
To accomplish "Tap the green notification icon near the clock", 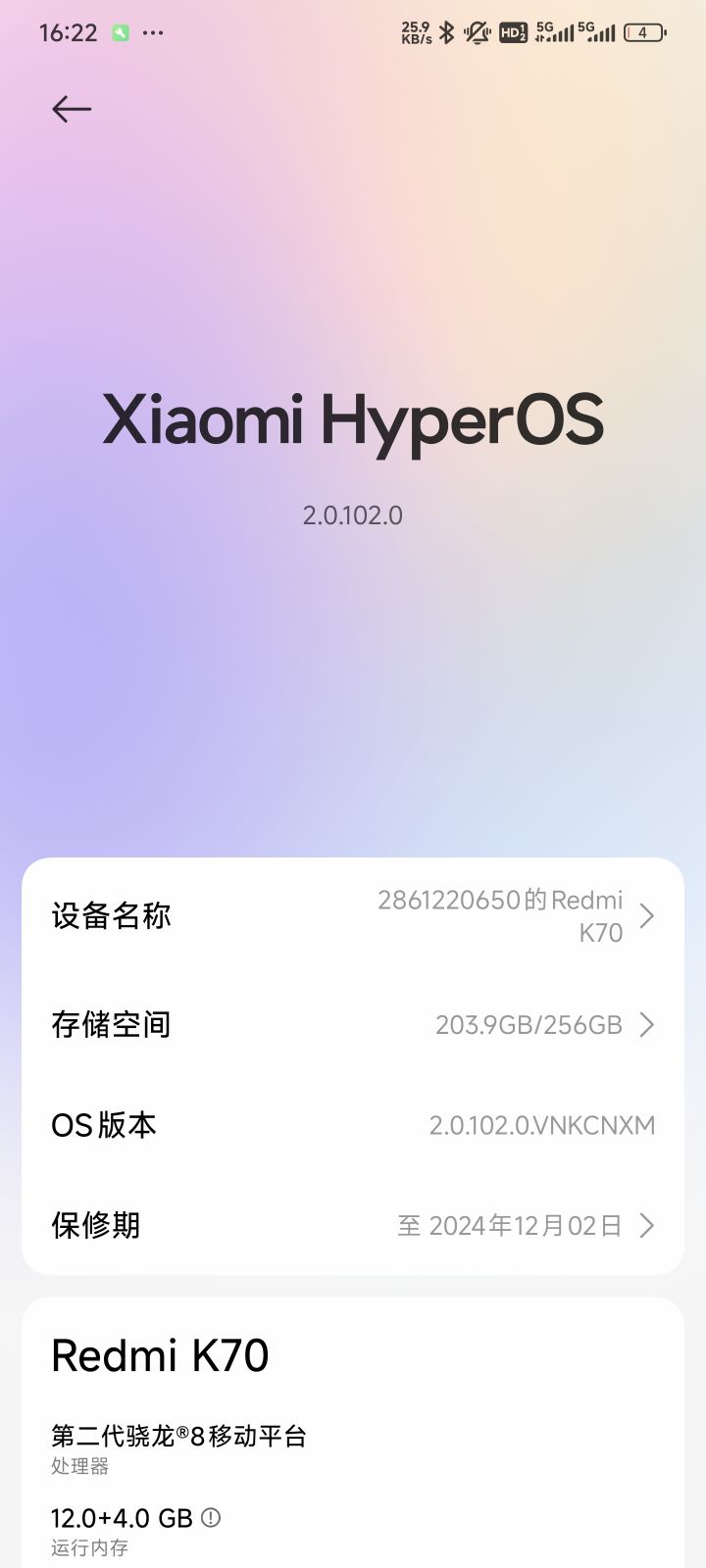I will [x=120, y=32].
